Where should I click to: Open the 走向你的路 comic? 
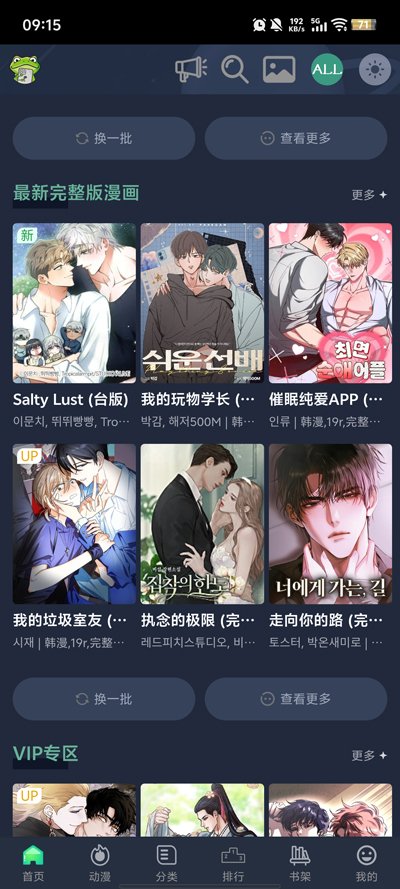tap(330, 547)
